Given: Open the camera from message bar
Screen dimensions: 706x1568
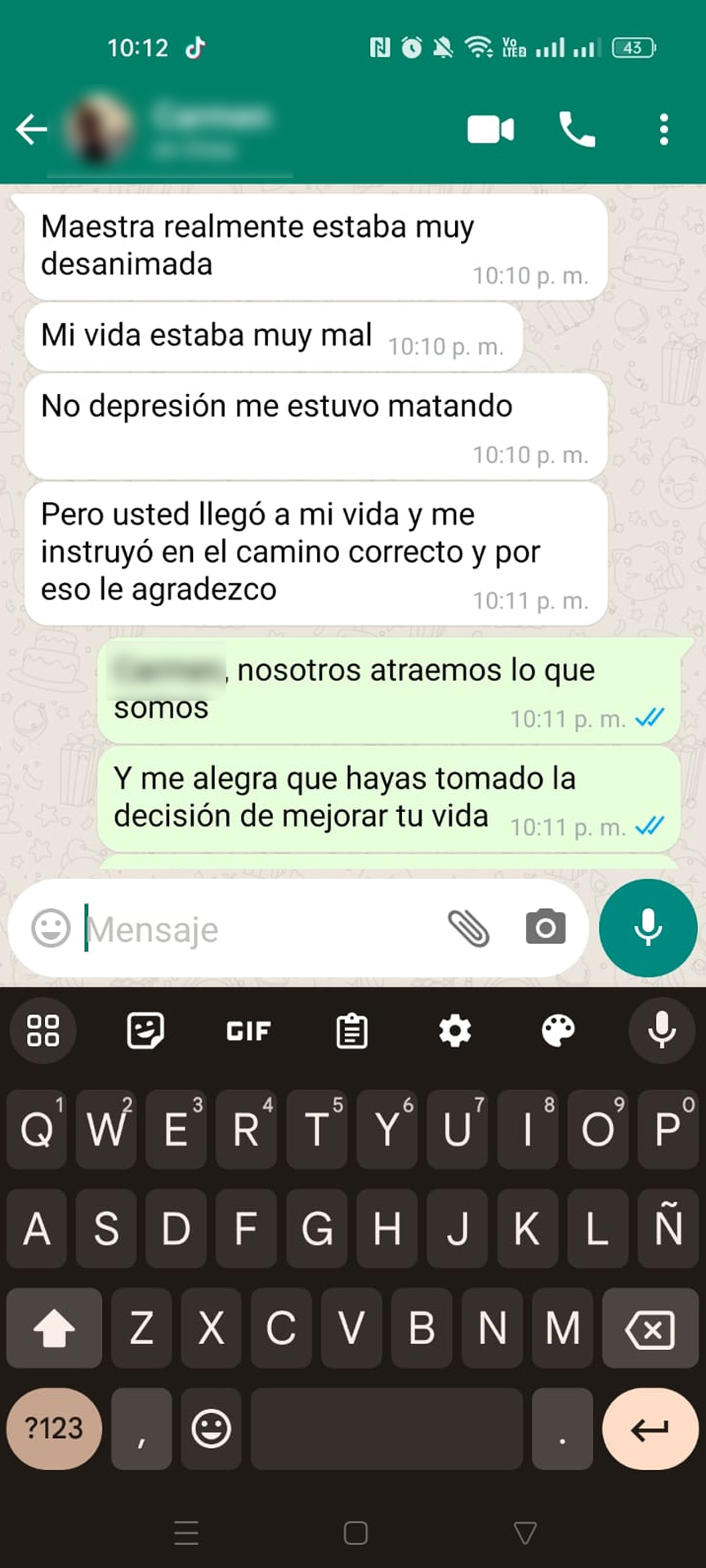Looking at the screenshot, I should (545, 928).
